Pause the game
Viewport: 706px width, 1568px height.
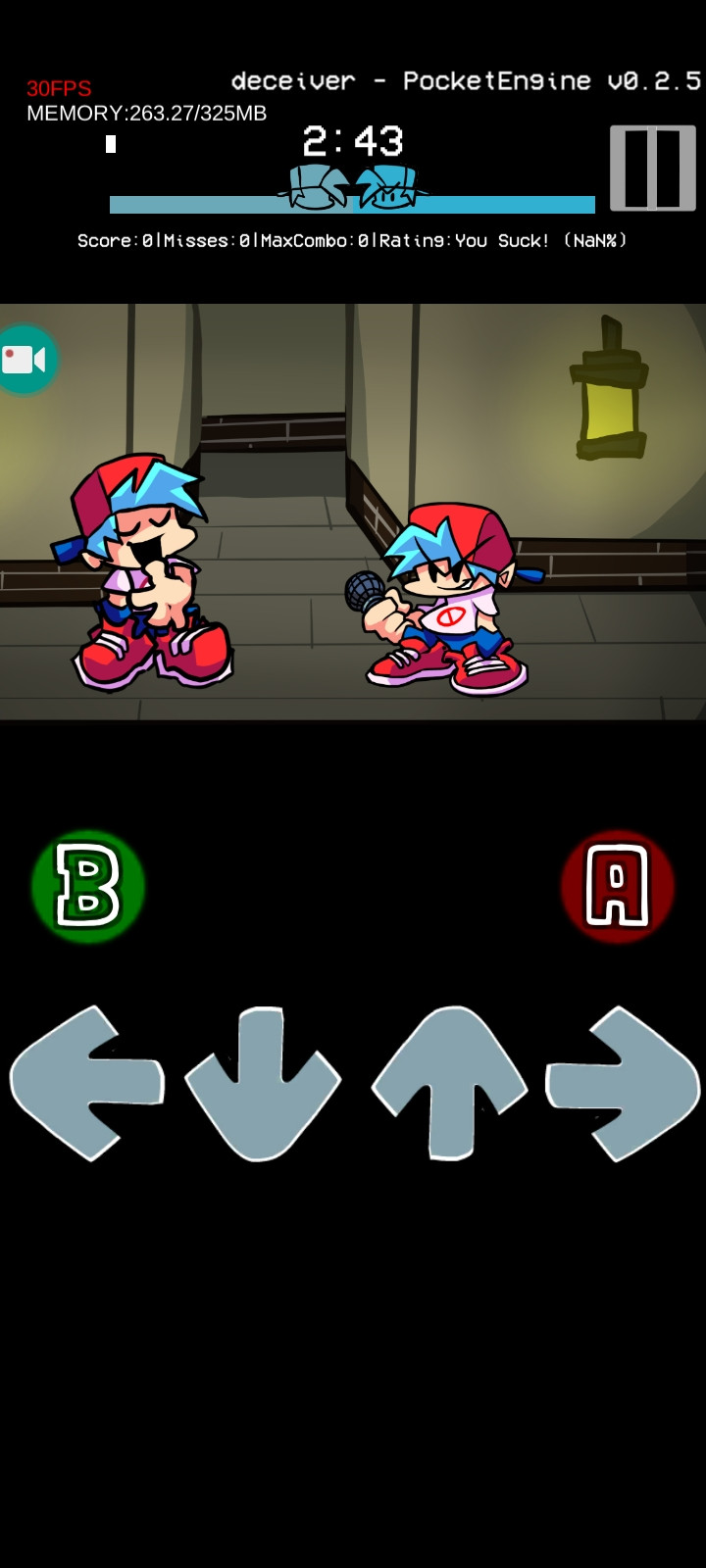pyautogui.click(x=652, y=168)
